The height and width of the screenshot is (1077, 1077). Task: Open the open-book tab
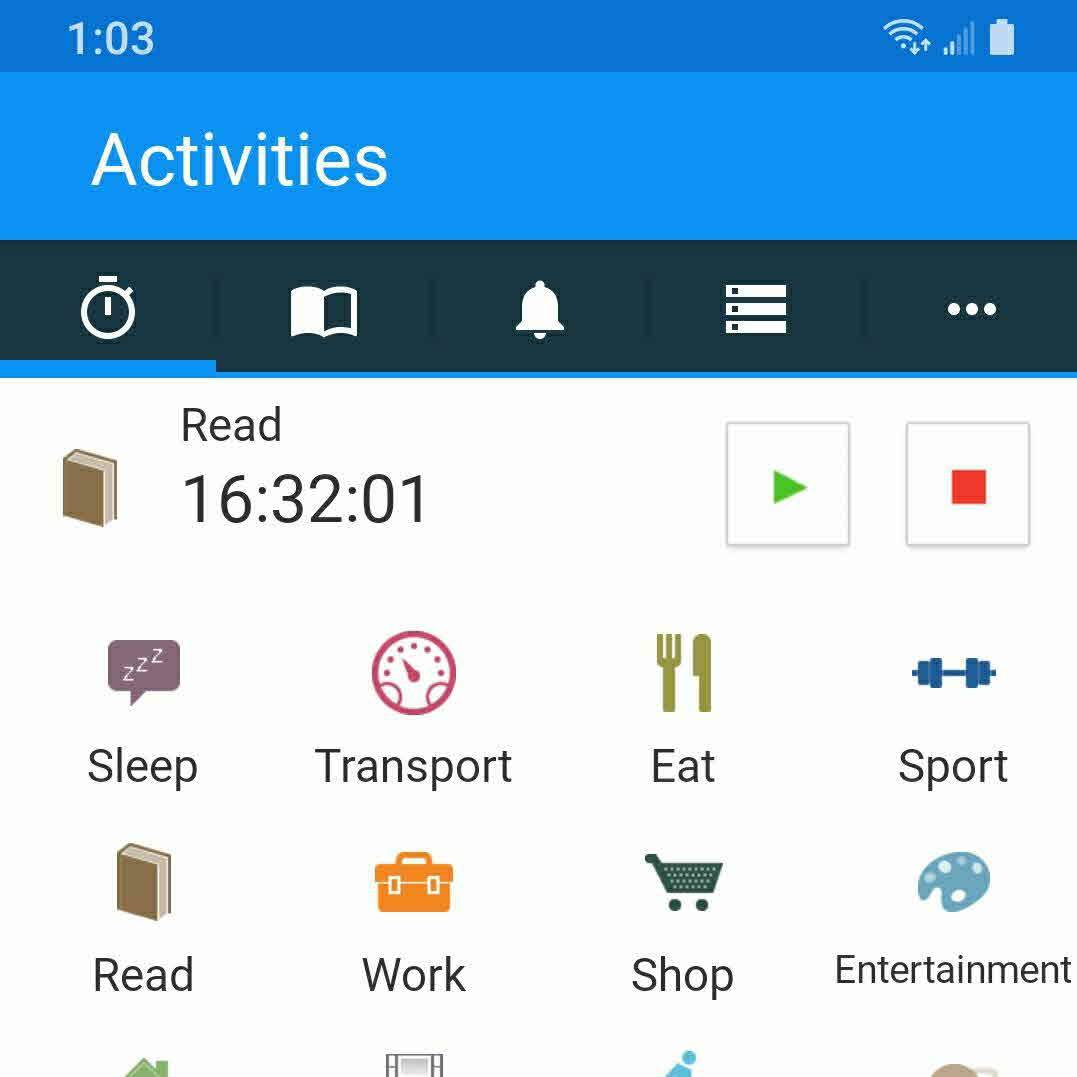click(323, 310)
